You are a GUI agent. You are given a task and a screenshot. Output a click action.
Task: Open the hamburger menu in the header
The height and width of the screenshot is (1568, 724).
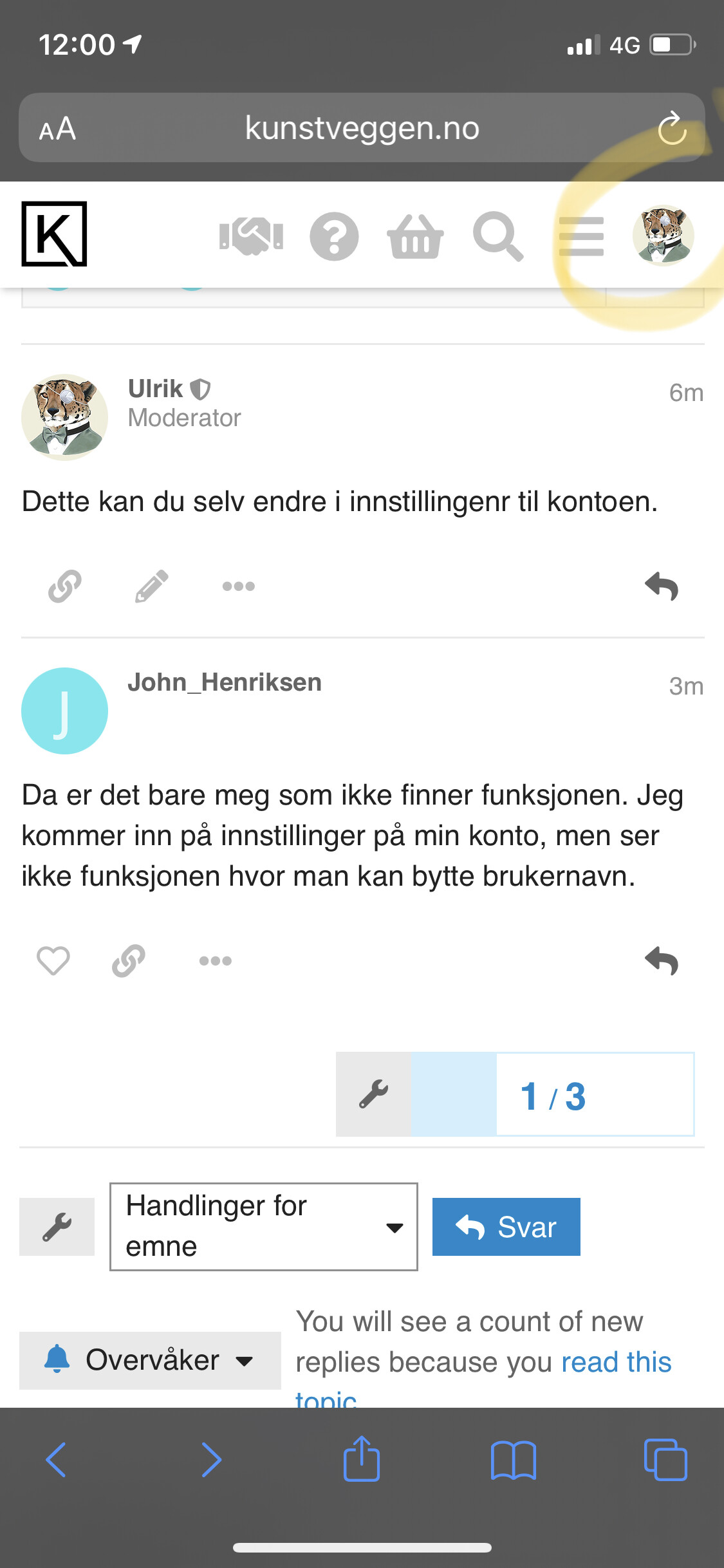pos(581,236)
